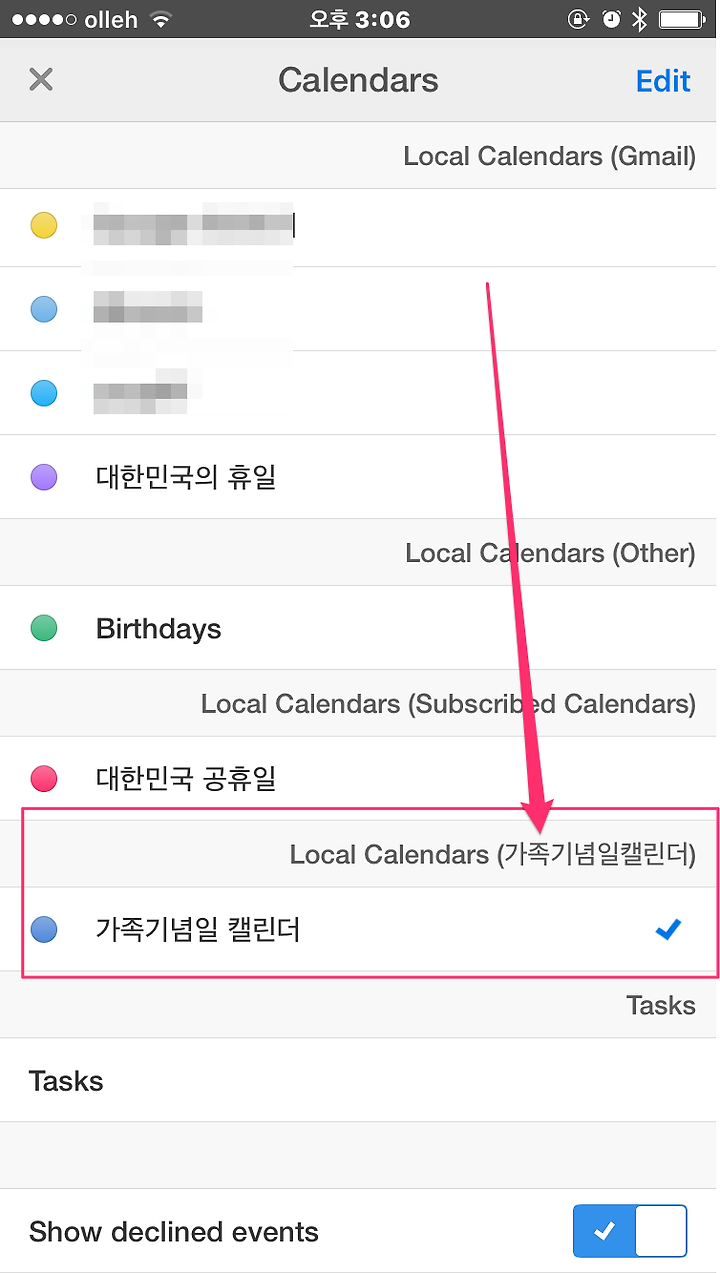Select the 대한민국의 휴일 calendar
The image size is (720, 1273).
pos(360,477)
